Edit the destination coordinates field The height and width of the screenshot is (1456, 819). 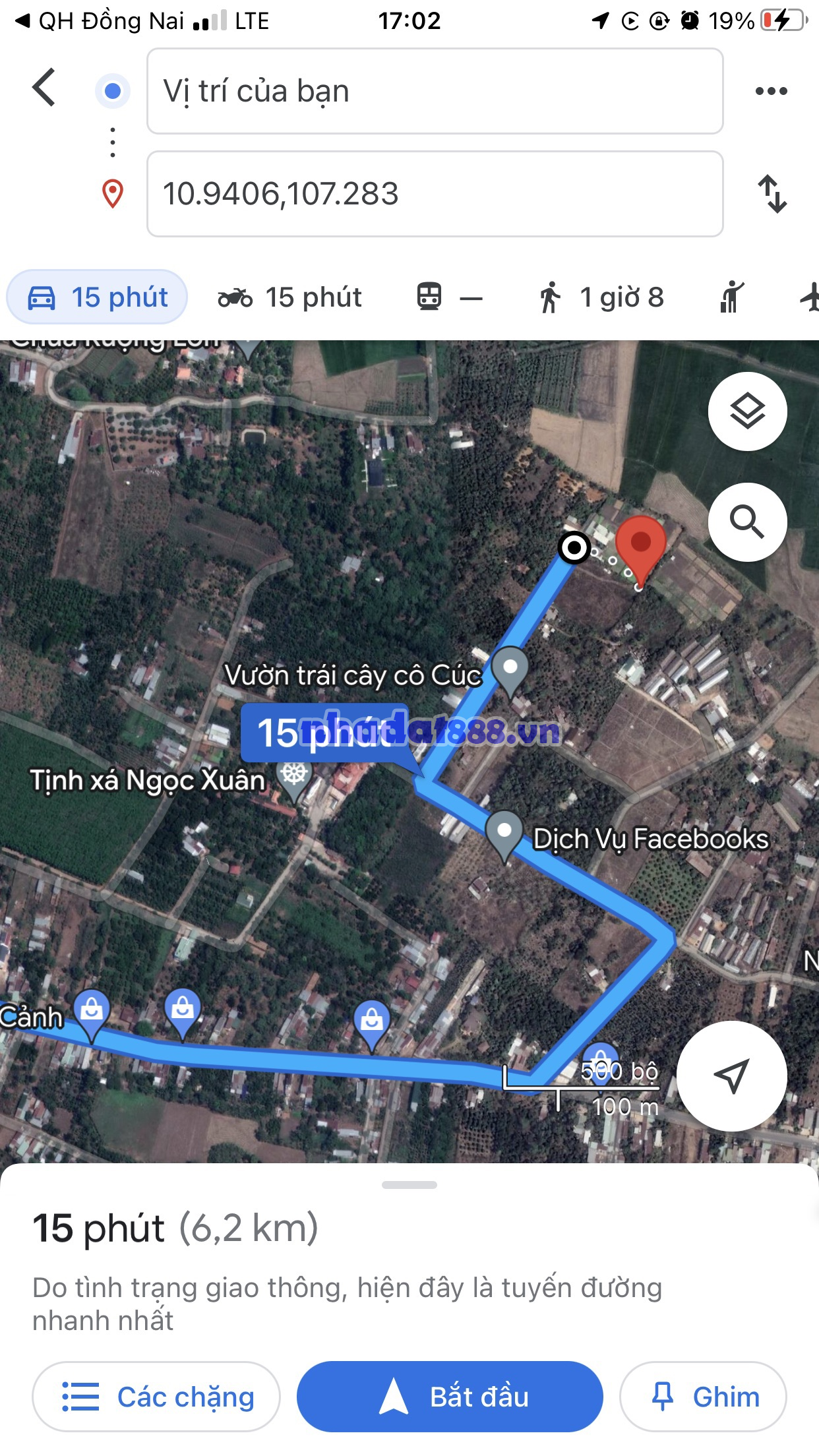pos(435,194)
